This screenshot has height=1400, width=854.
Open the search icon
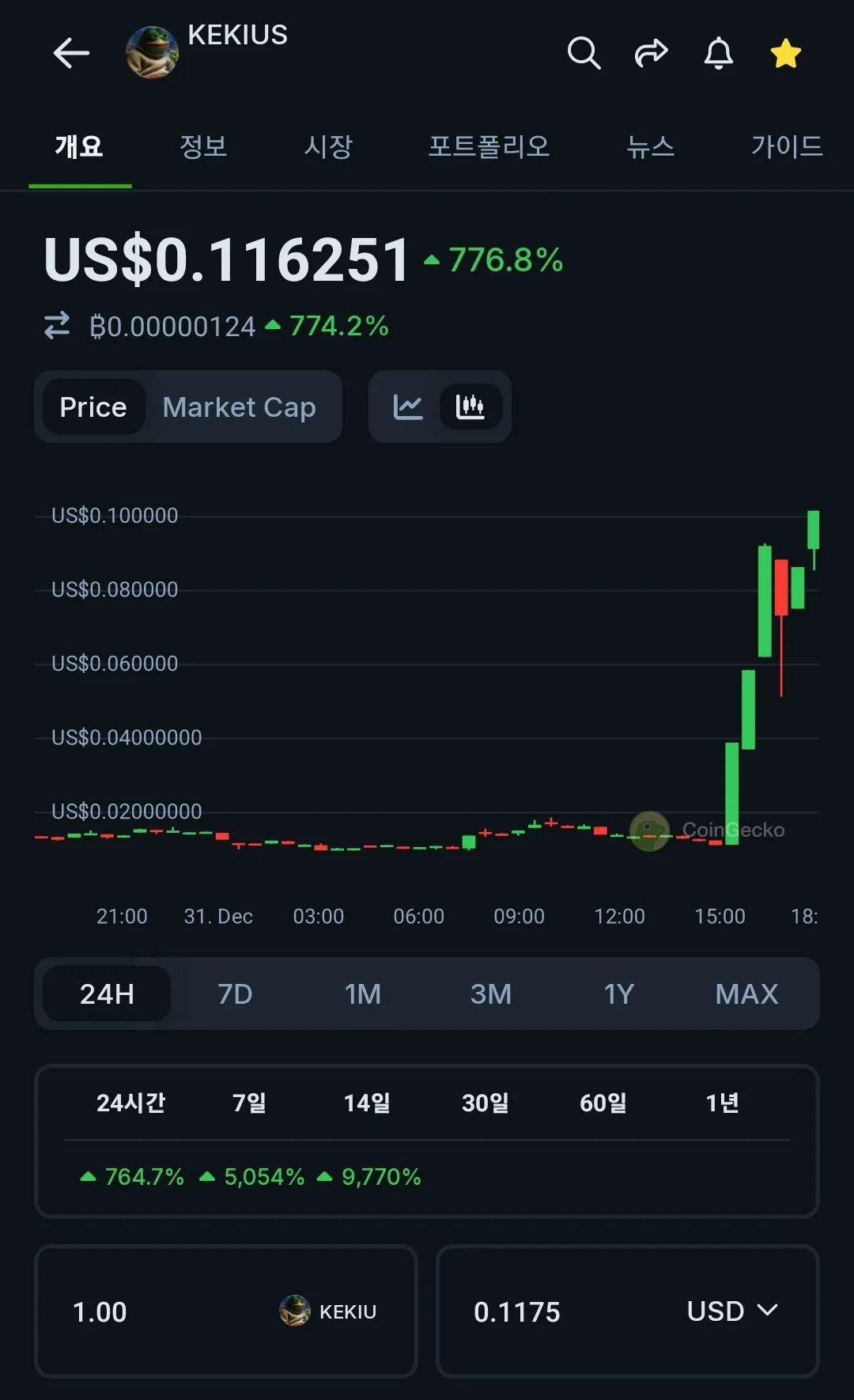pyautogui.click(x=584, y=53)
